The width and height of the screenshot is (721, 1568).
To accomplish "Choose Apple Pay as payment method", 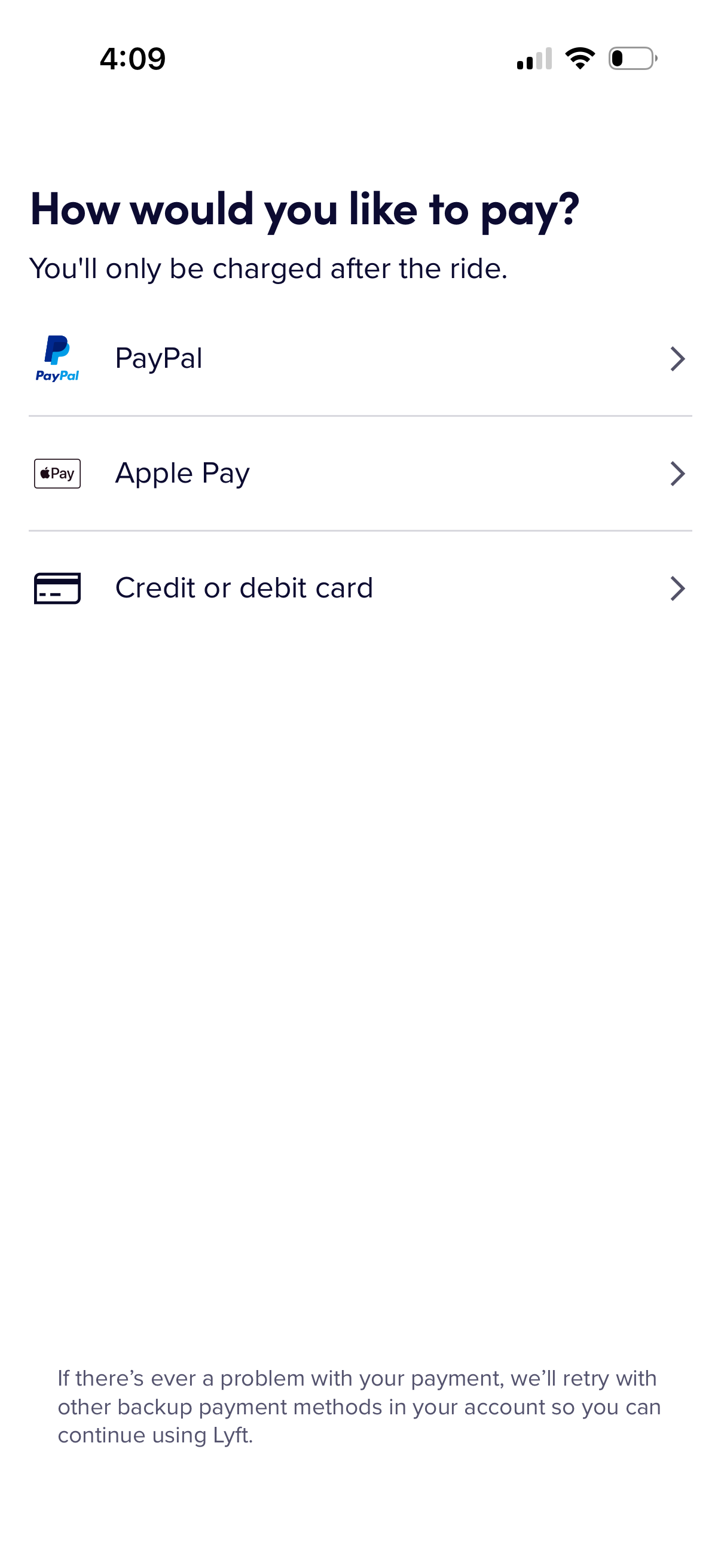I will (360, 473).
